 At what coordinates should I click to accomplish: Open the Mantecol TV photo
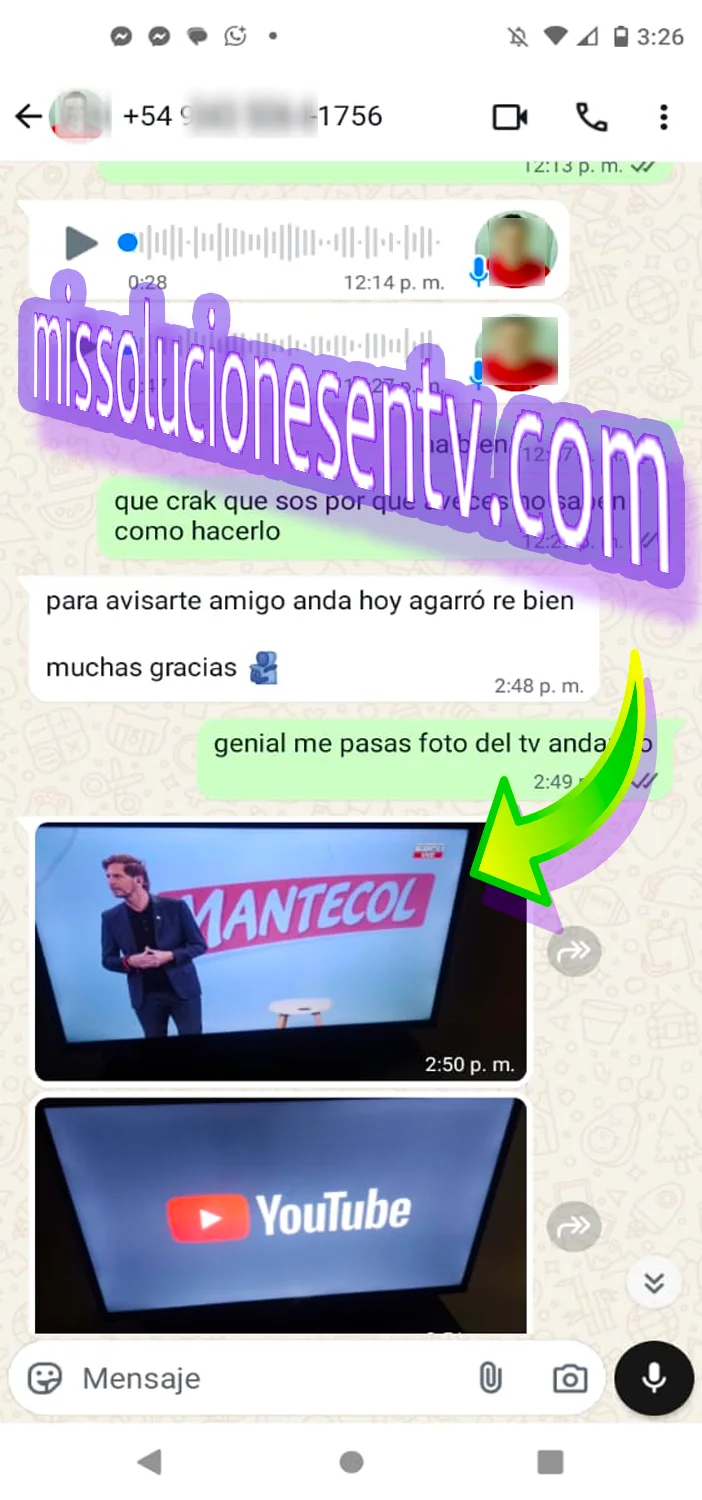pyautogui.click(x=280, y=950)
